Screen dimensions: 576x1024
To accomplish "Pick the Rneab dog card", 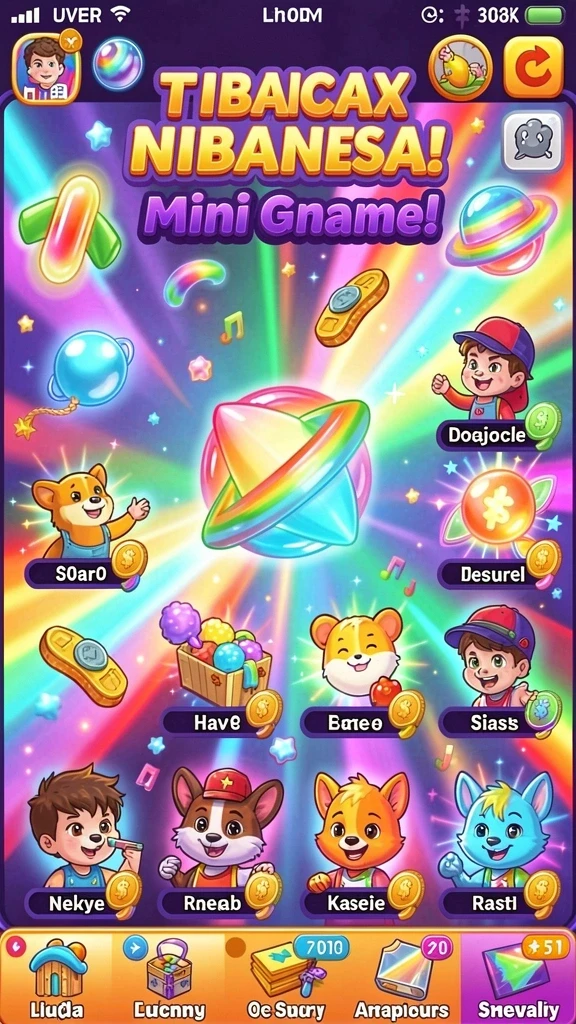I will pos(222,842).
